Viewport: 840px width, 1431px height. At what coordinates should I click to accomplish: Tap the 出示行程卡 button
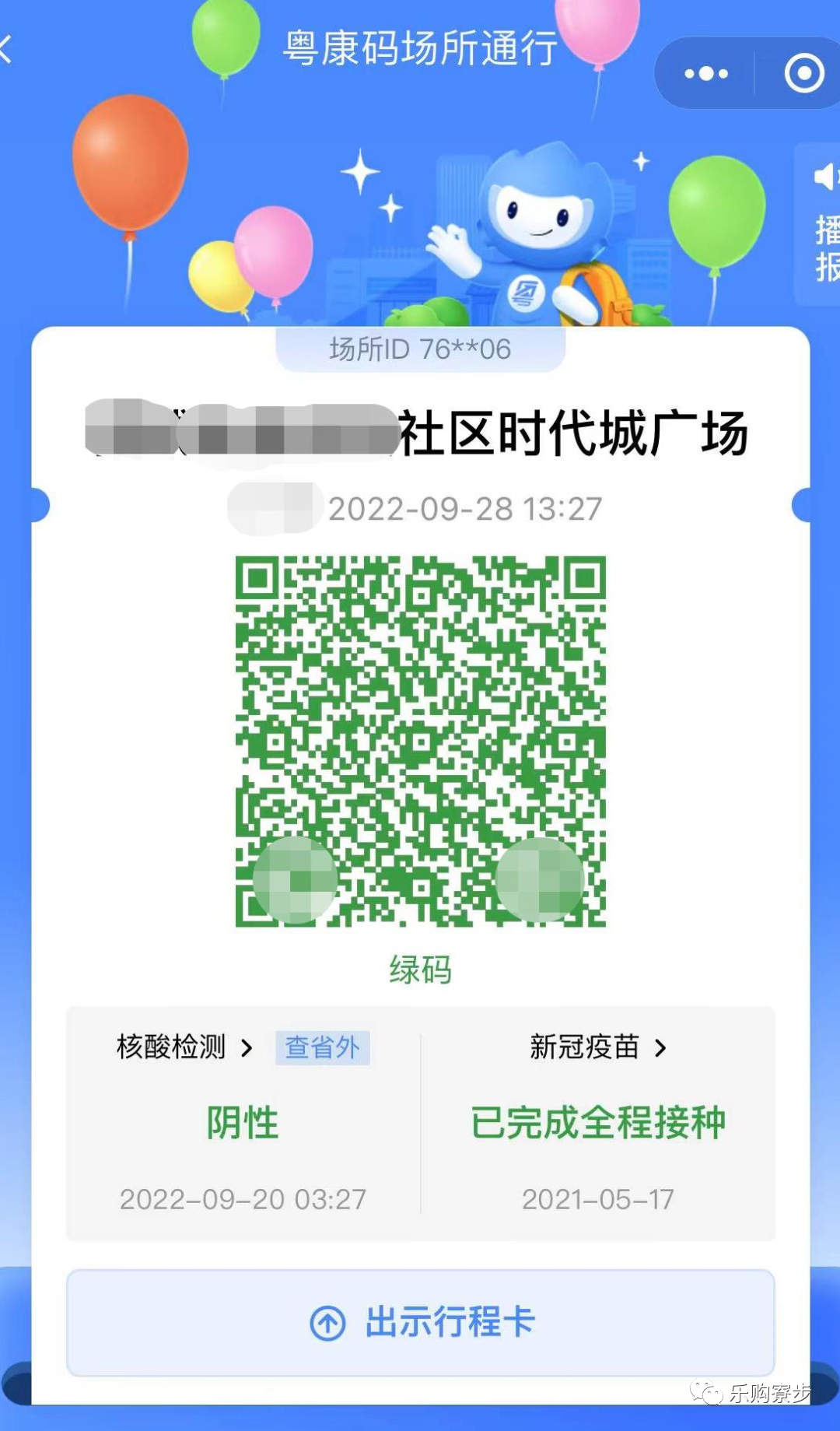point(421,1322)
